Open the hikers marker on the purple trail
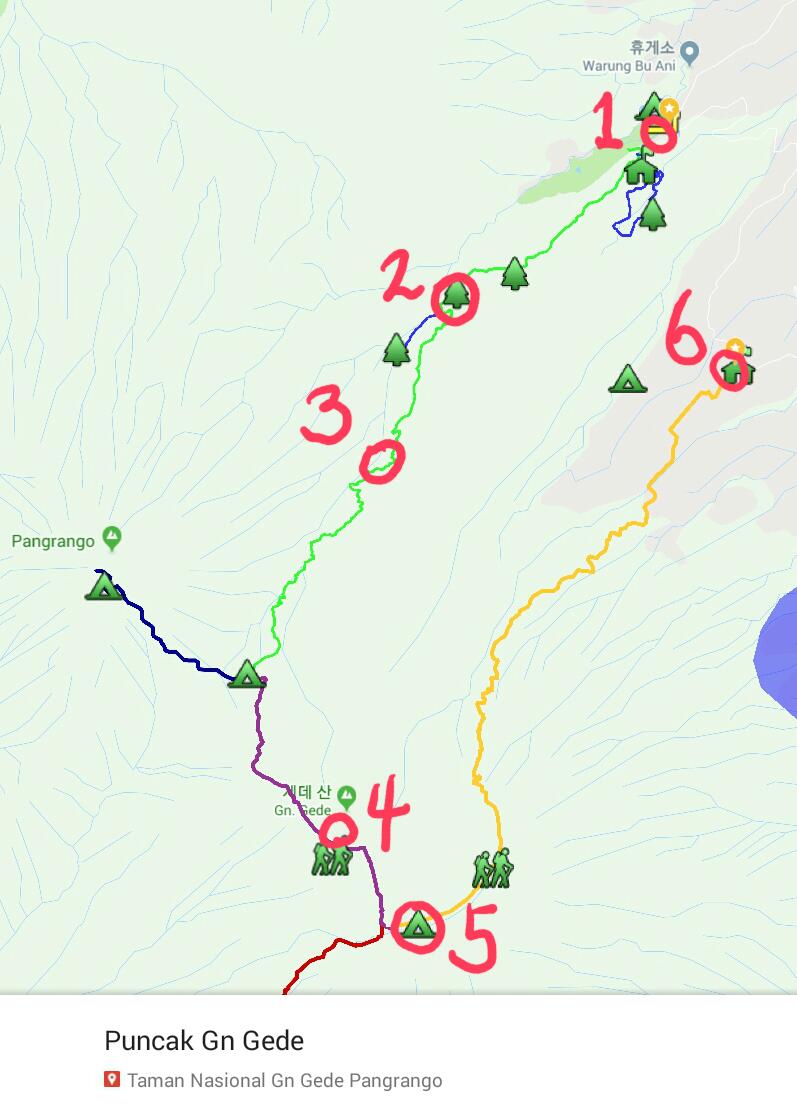The width and height of the screenshot is (797, 1107). 331,859
